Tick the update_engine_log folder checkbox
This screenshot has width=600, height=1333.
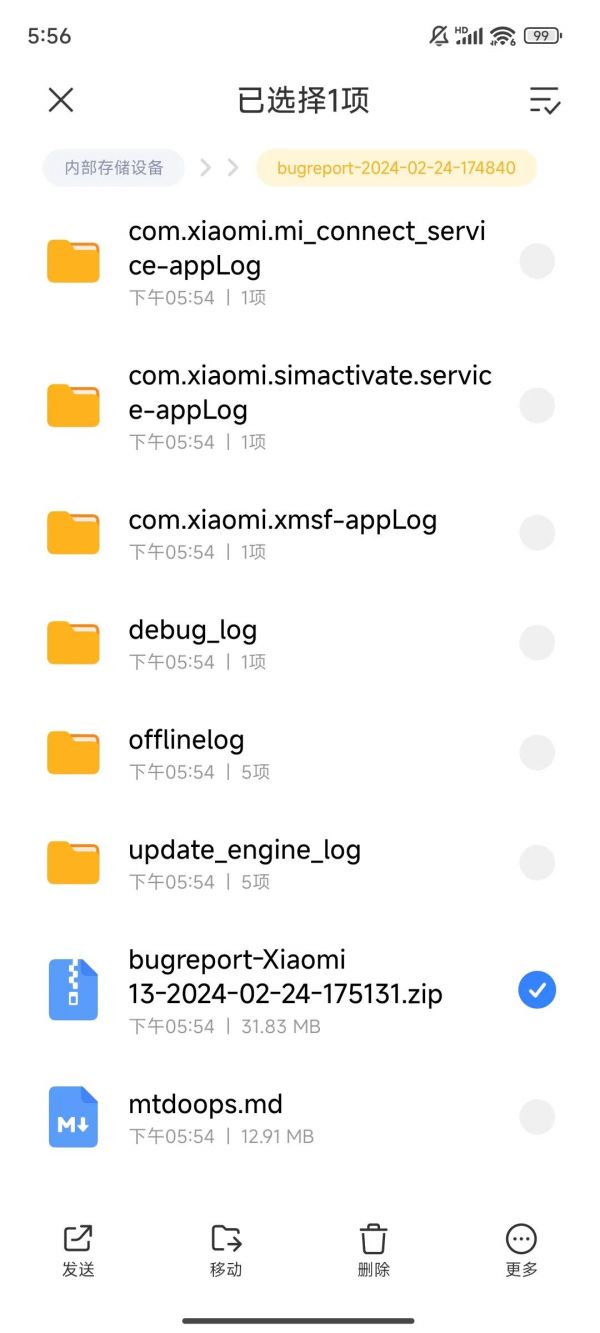(x=537, y=862)
